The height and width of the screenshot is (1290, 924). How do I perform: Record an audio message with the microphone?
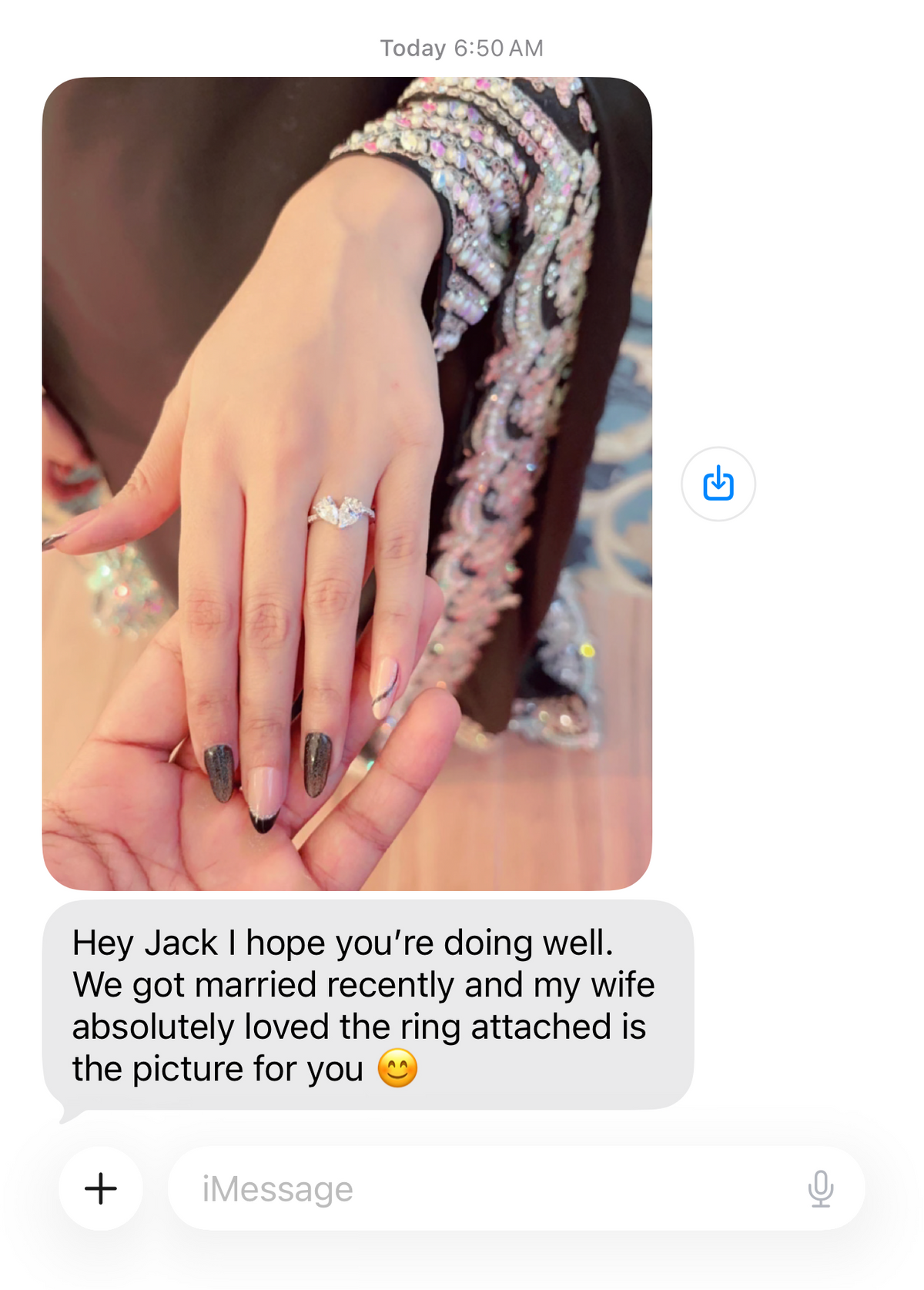pyautogui.click(x=821, y=1188)
